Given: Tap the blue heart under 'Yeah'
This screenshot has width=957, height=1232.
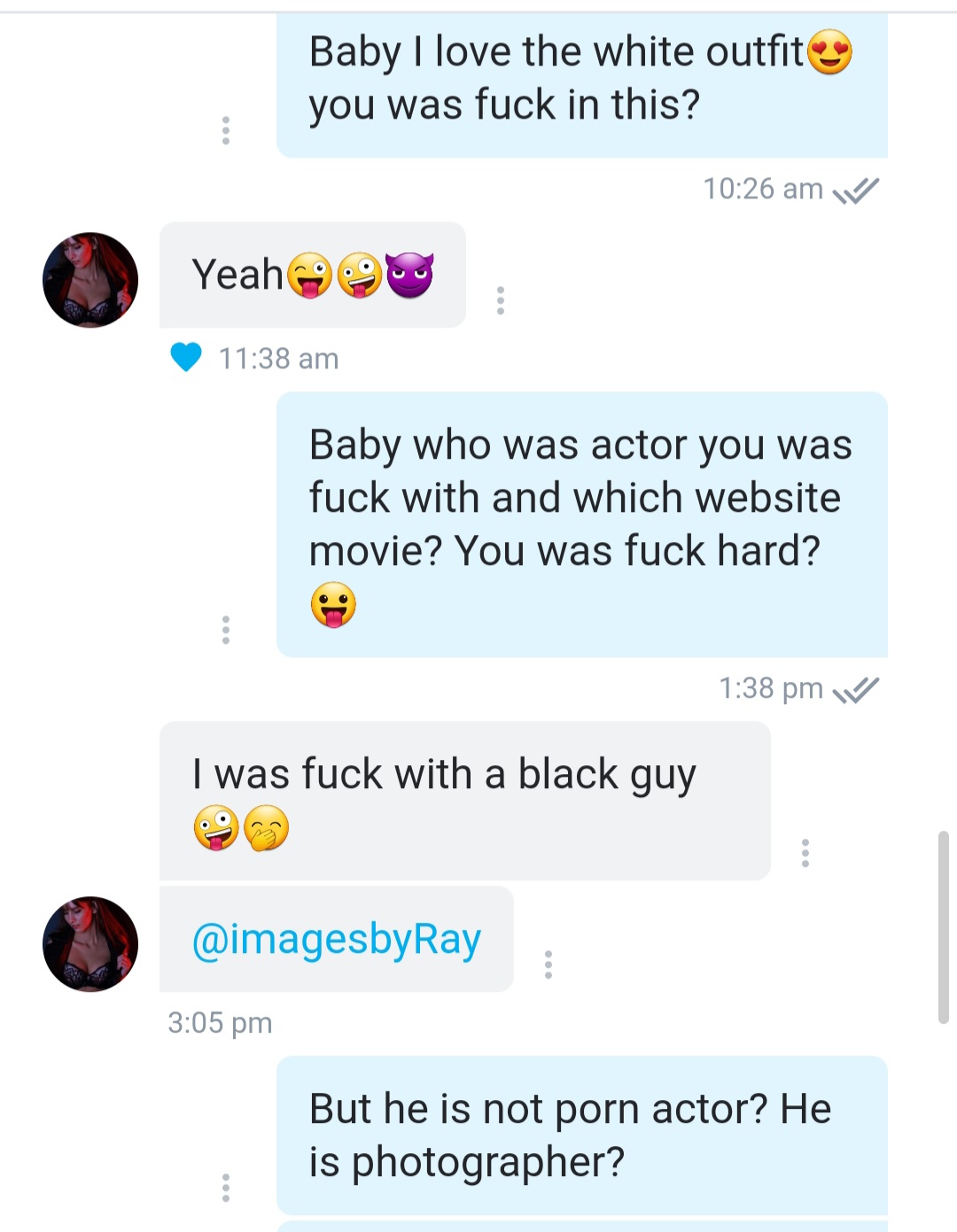Looking at the screenshot, I should [186, 357].
